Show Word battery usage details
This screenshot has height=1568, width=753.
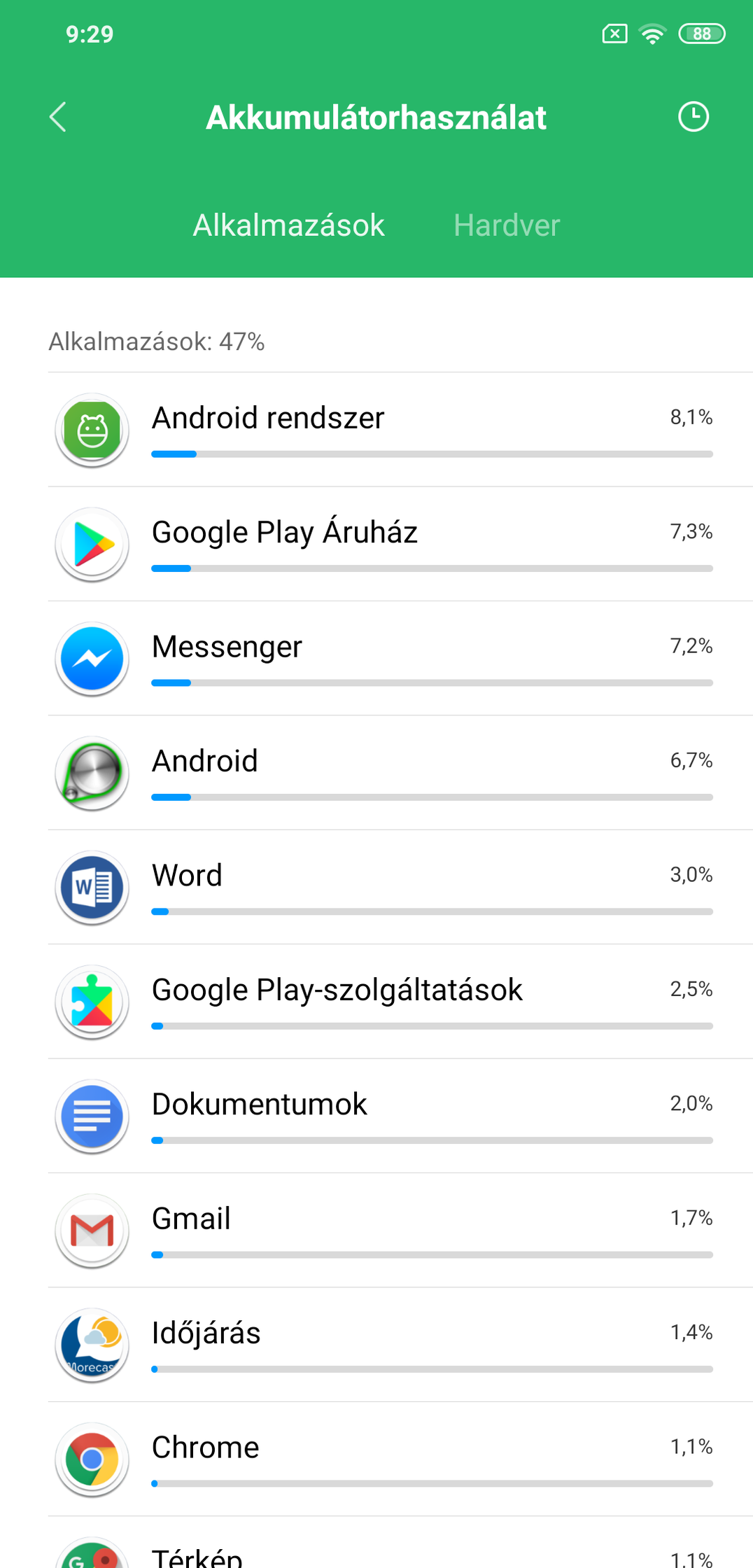coord(400,888)
